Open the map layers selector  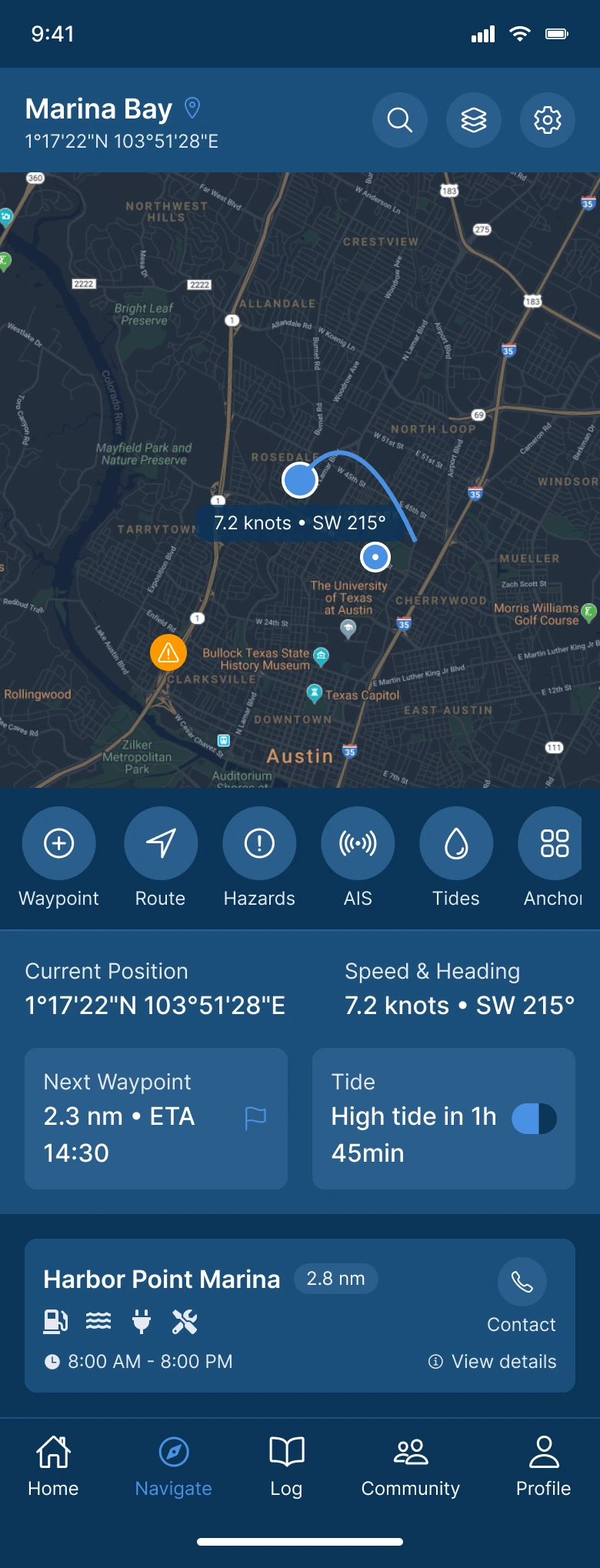474,120
